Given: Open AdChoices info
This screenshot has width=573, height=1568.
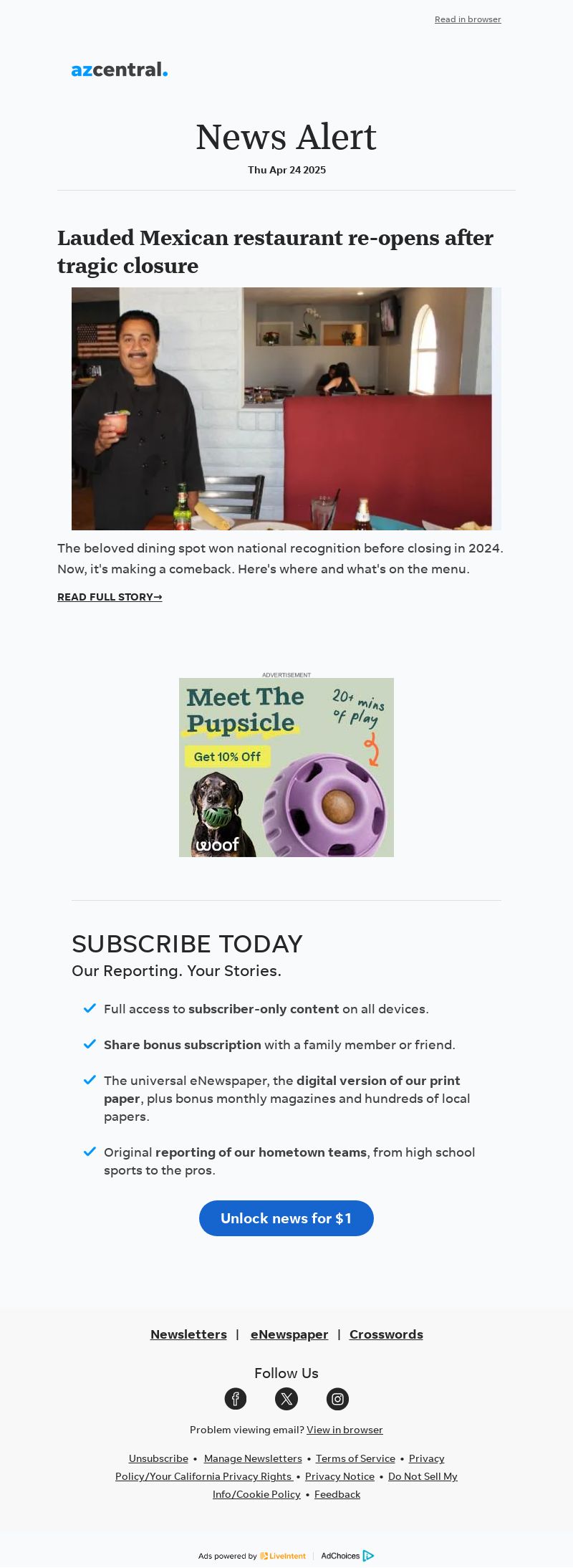Looking at the screenshot, I should tap(347, 1556).
